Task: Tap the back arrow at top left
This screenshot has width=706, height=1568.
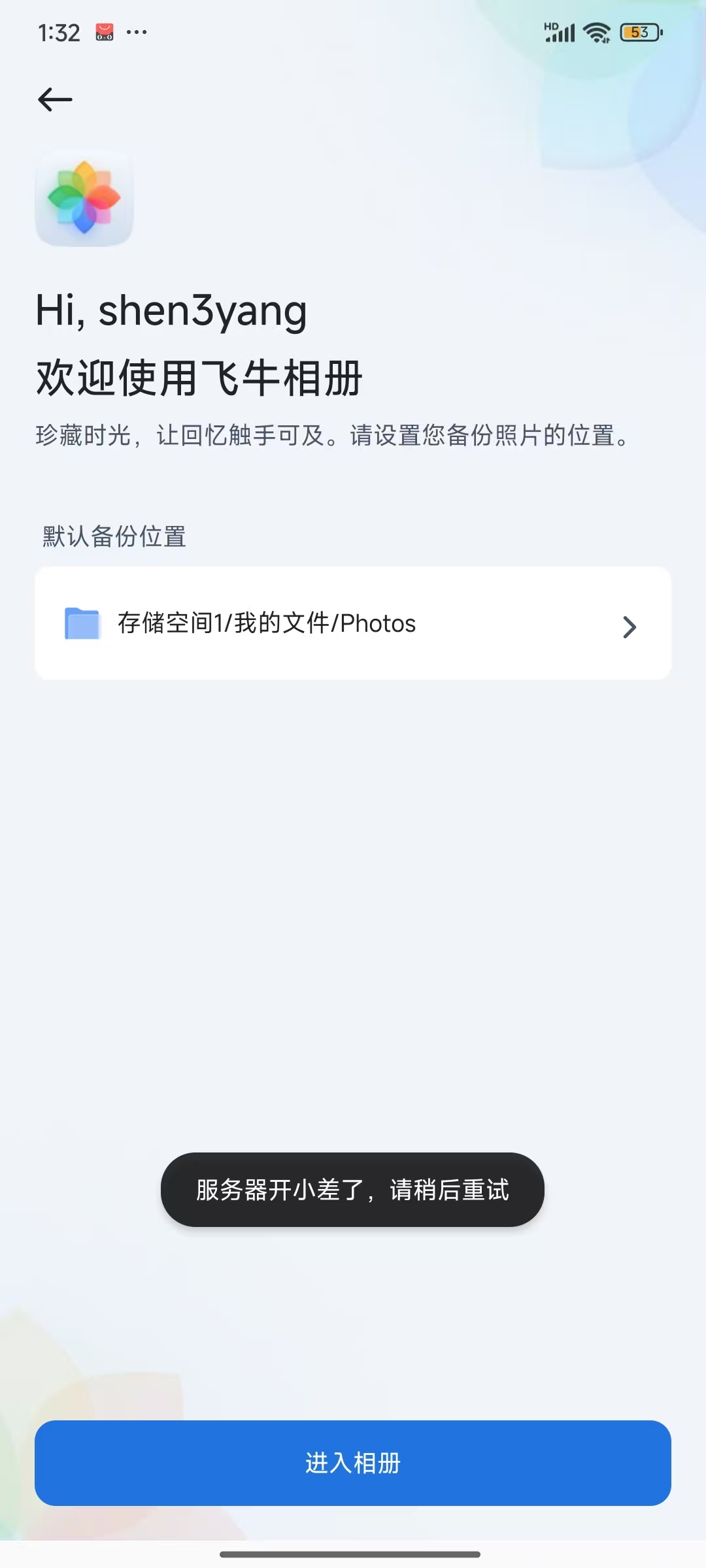Action: click(x=55, y=100)
